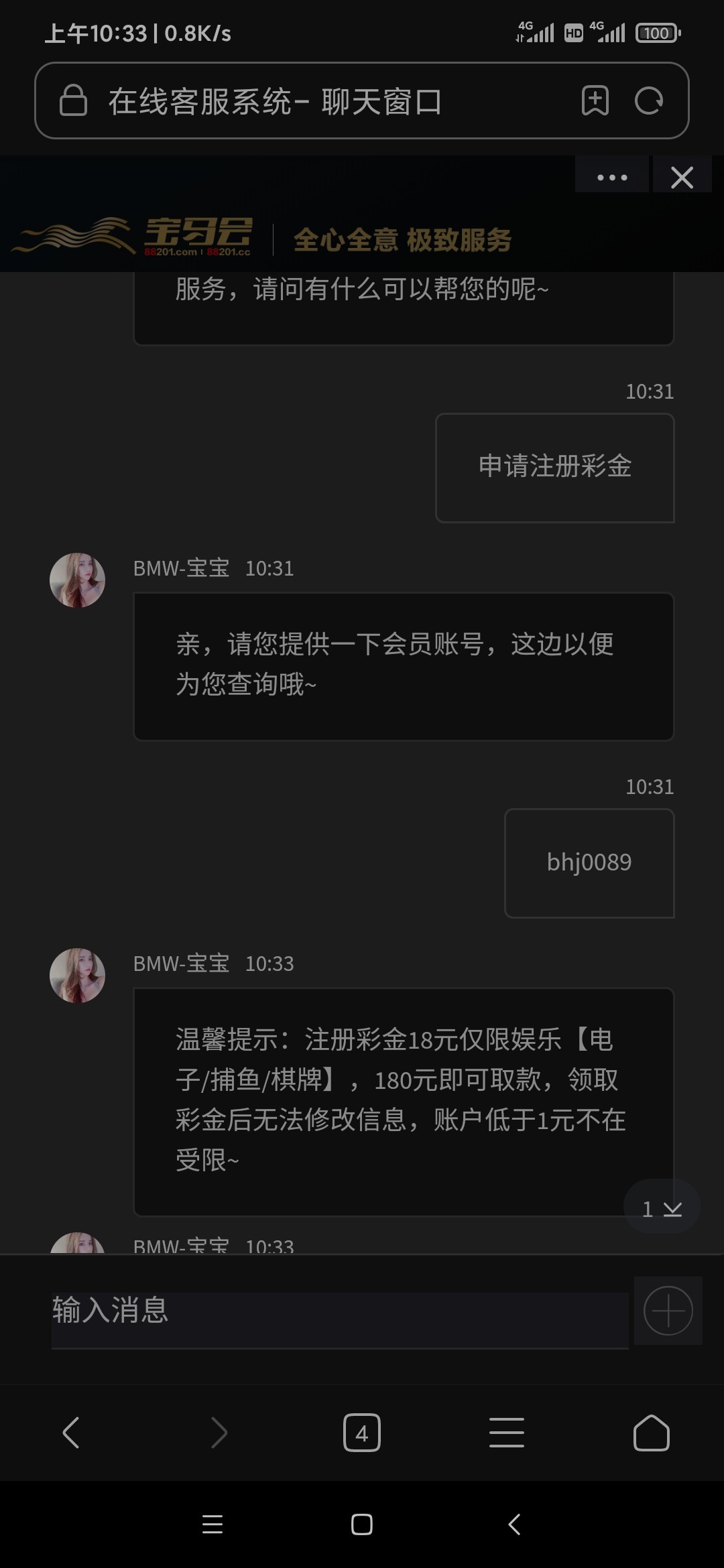Open the chat options ellipsis menu
The image size is (724, 1568).
[611, 176]
